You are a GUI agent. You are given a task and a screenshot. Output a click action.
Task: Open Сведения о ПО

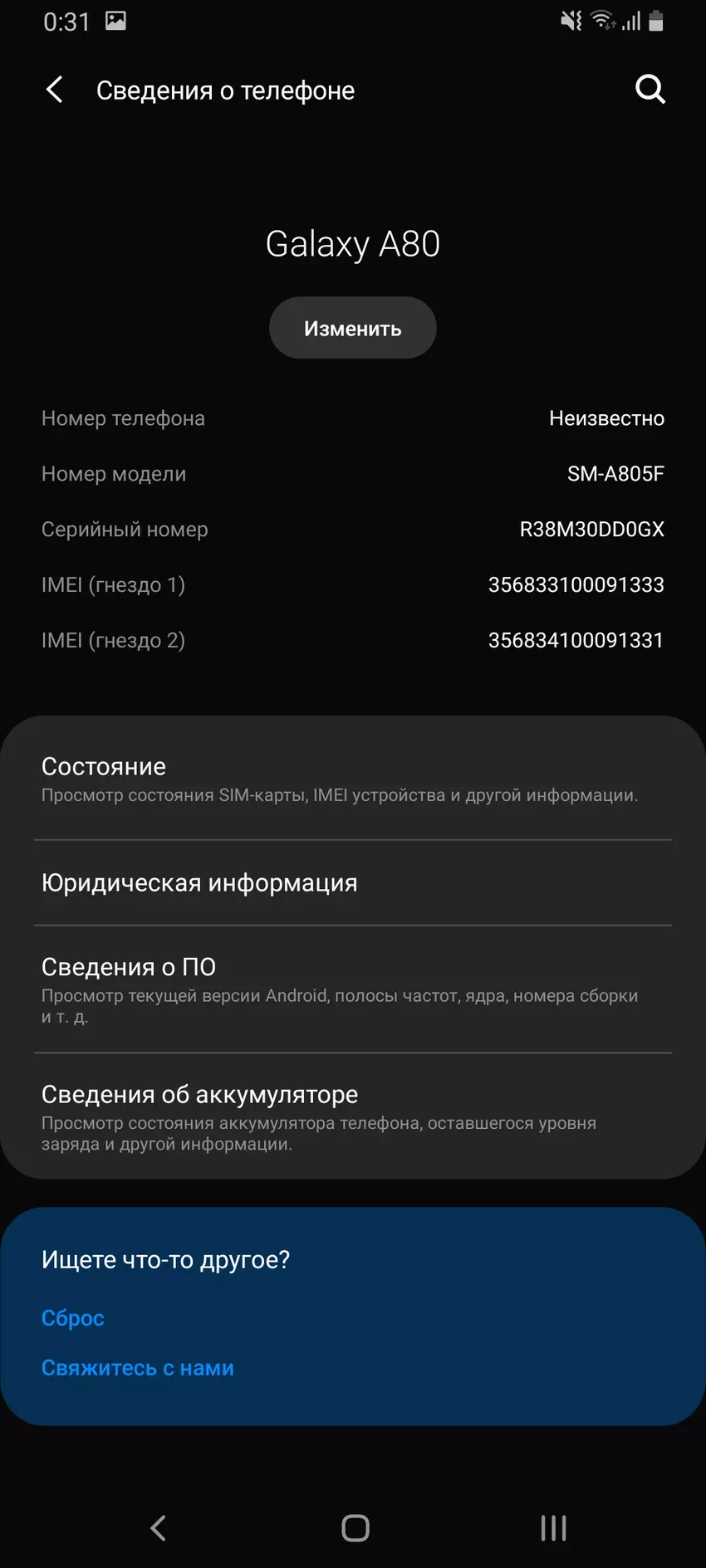(x=352, y=989)
